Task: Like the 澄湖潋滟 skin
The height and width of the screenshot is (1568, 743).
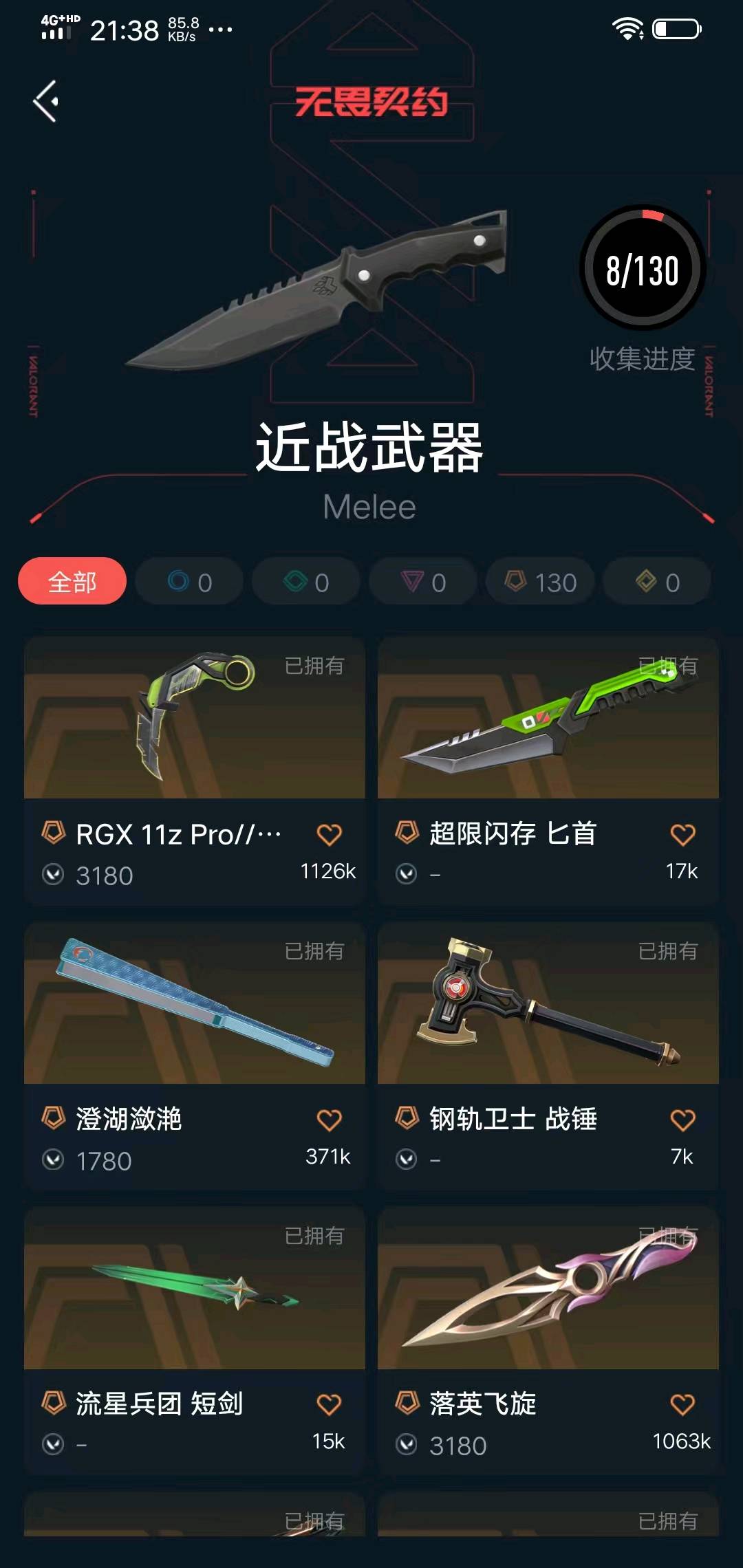Action: [329, 1120]
